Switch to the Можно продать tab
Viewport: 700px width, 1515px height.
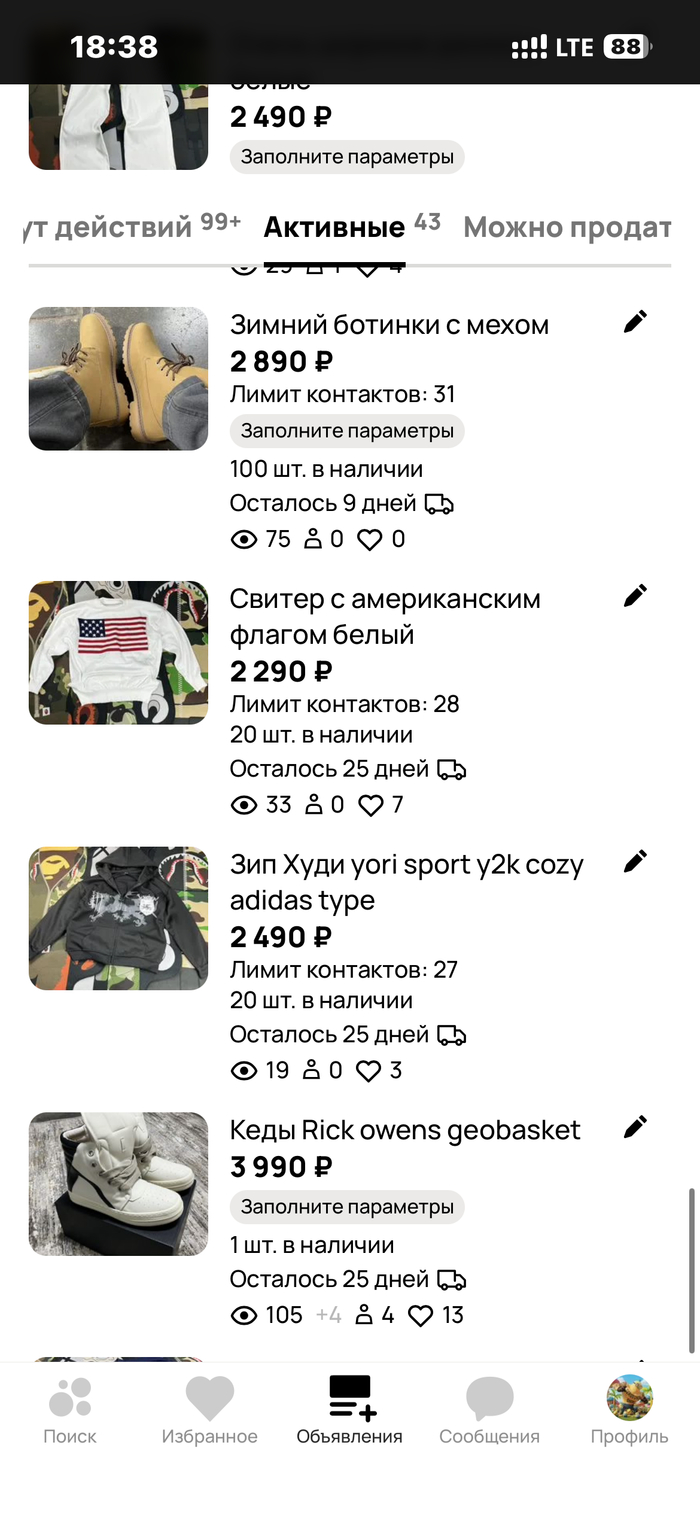(566, 227)
